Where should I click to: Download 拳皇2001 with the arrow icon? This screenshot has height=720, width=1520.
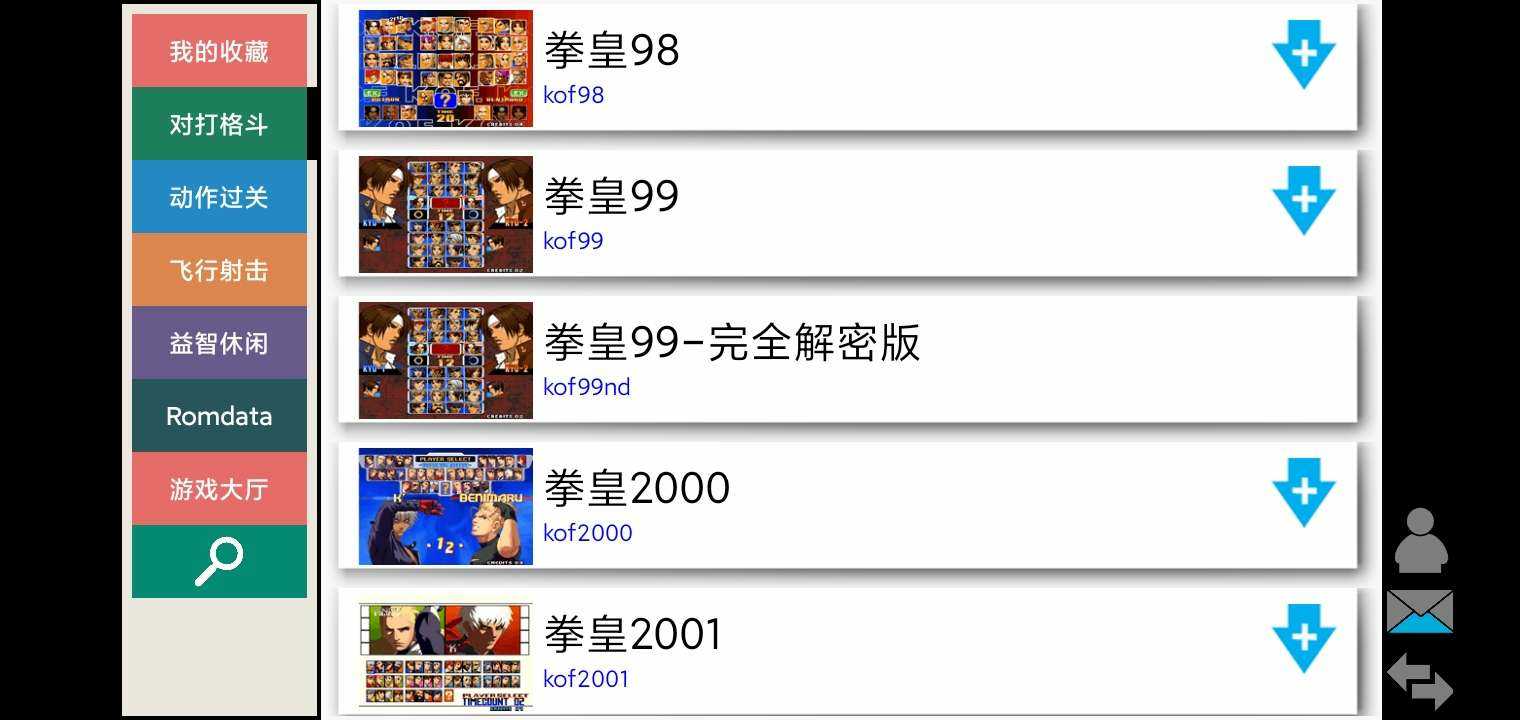coord(1303,638)
